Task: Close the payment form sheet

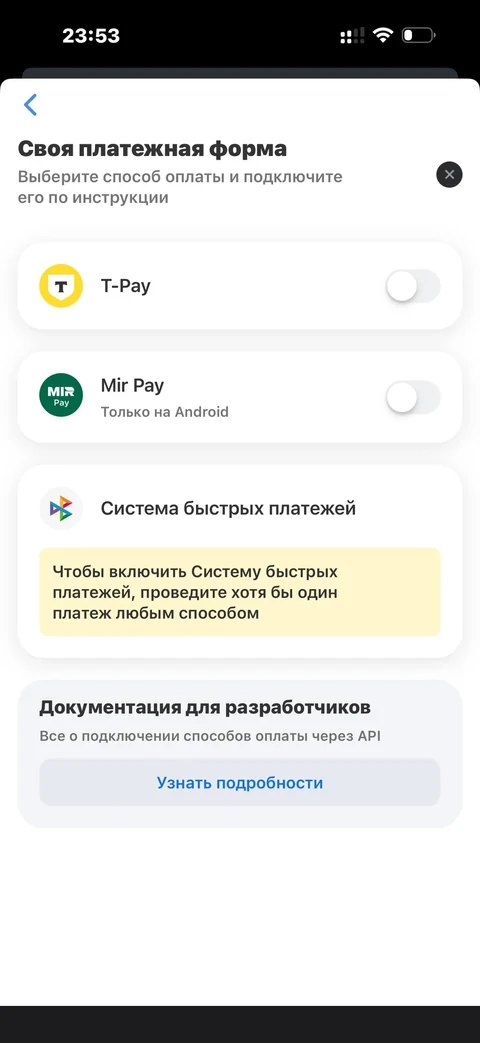Action: click(449, 174)
